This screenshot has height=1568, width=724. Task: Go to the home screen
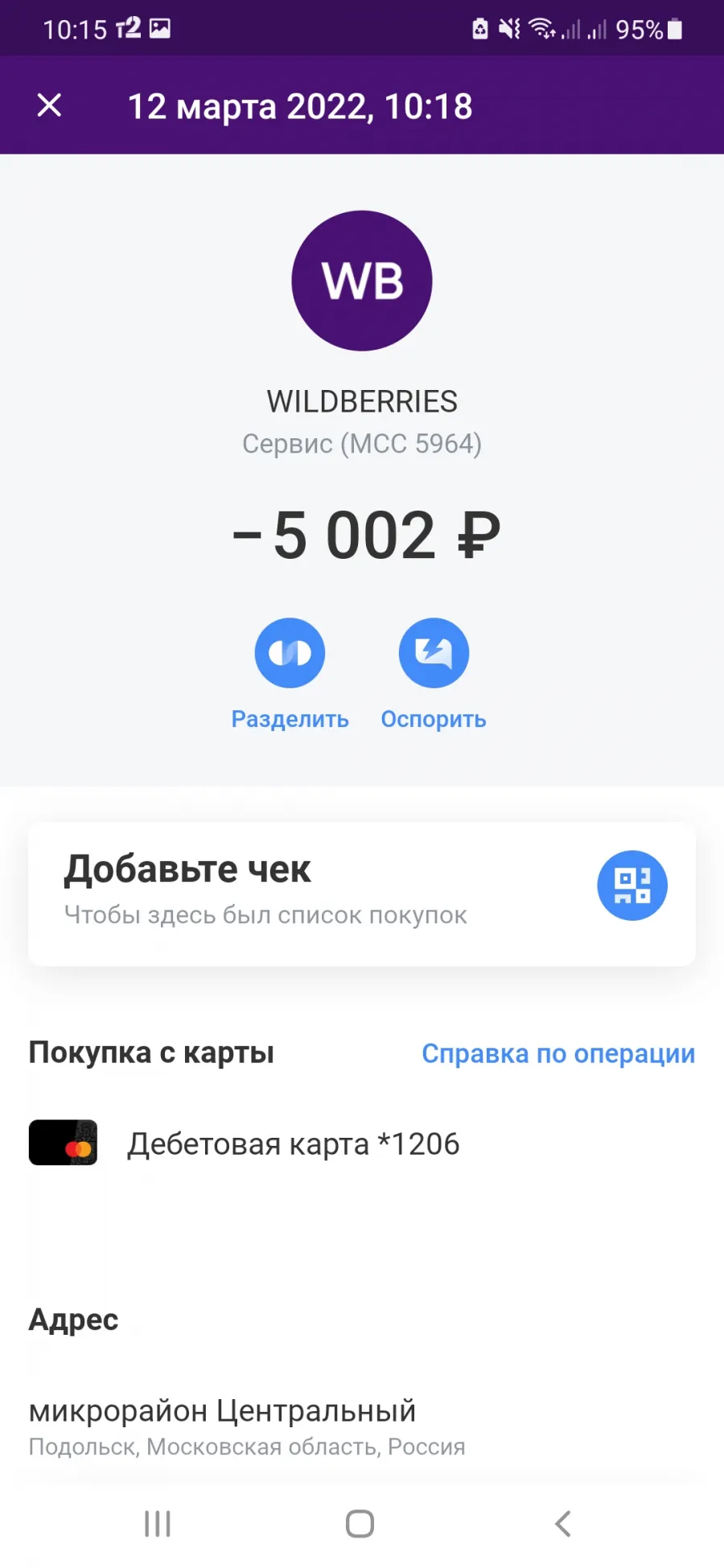pos(360,1524)
